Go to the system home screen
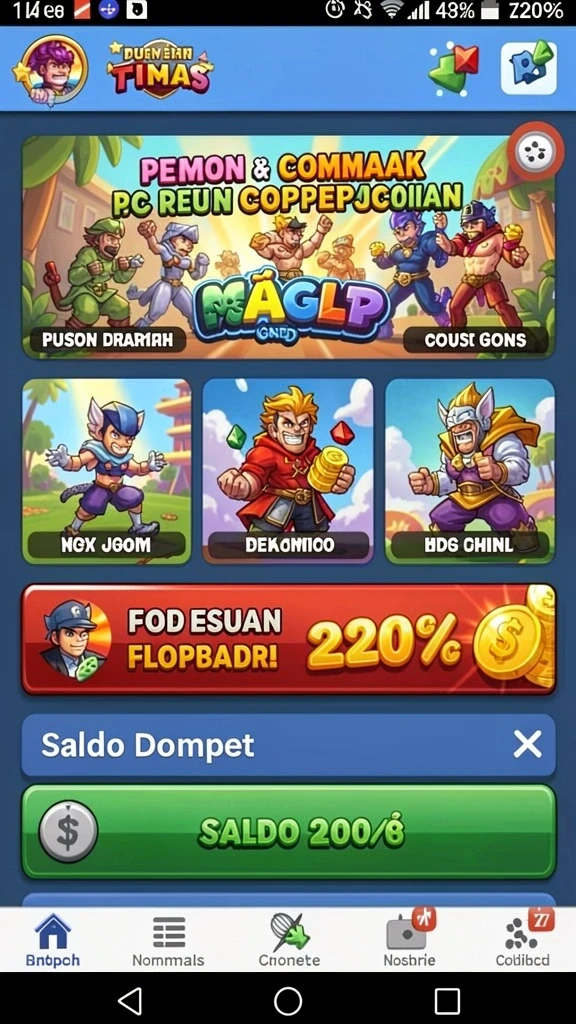This screenshot has width=576, height=1024. (x=288, y=1000)
